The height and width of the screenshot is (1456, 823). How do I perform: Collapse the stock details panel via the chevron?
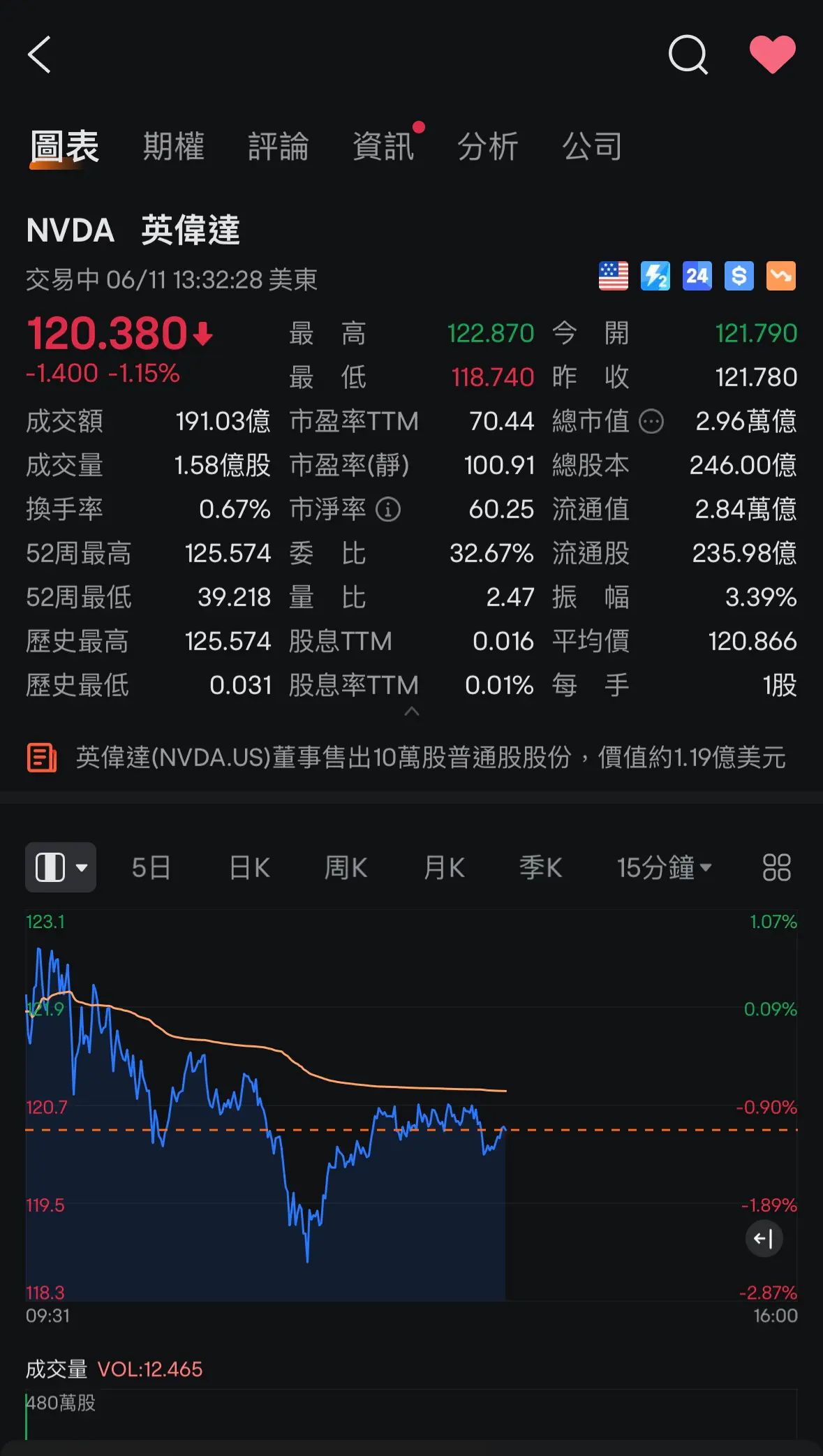point(412,711)
